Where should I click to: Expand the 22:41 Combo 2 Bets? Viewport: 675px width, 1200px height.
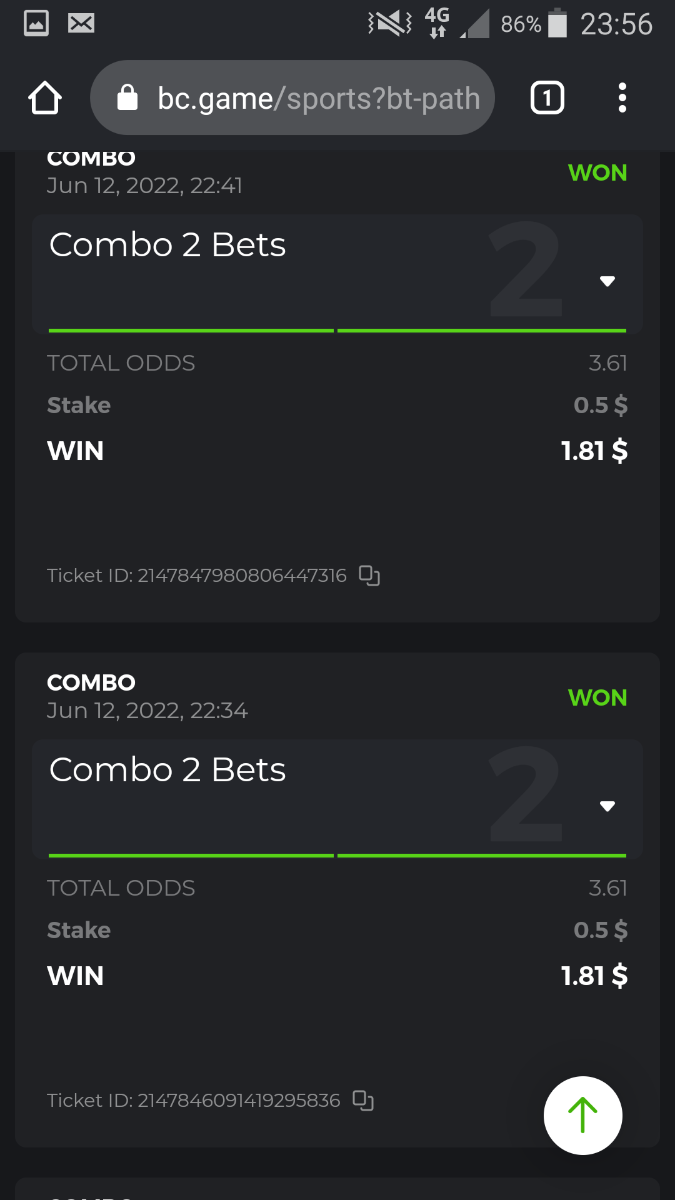pos(606,281)
